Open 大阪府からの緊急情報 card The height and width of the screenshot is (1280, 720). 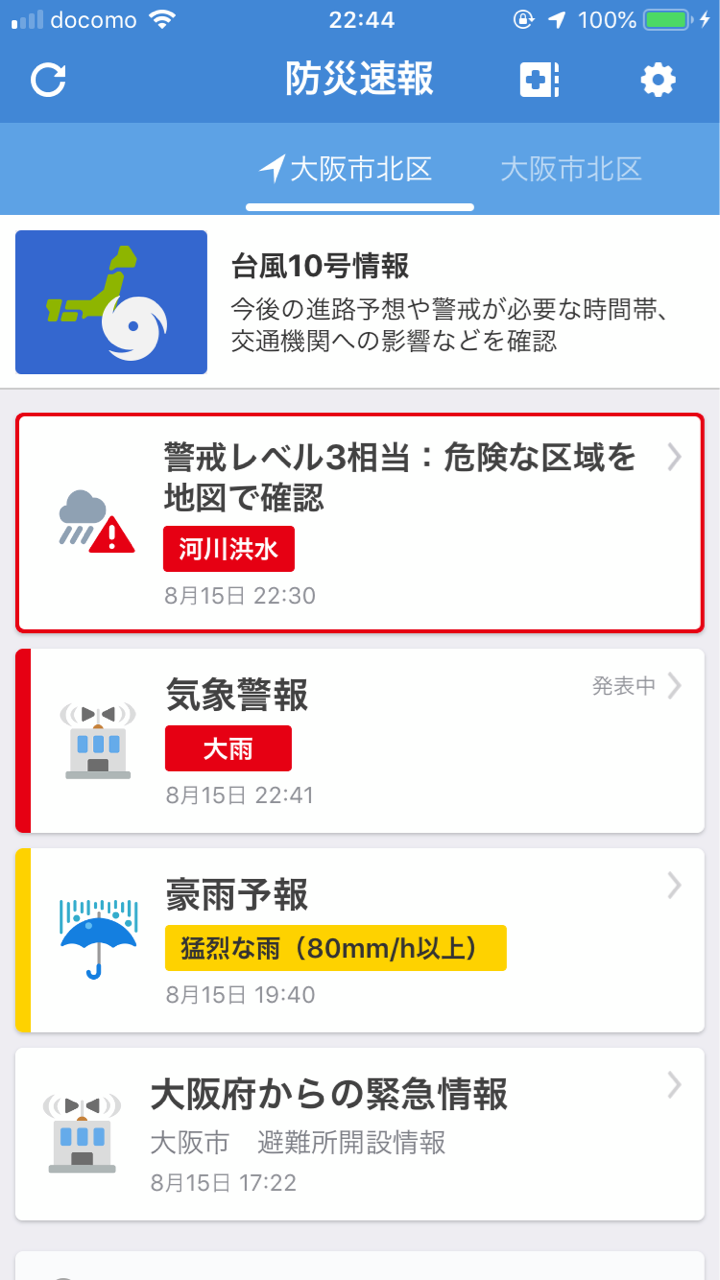click(x=360, y=1134)
